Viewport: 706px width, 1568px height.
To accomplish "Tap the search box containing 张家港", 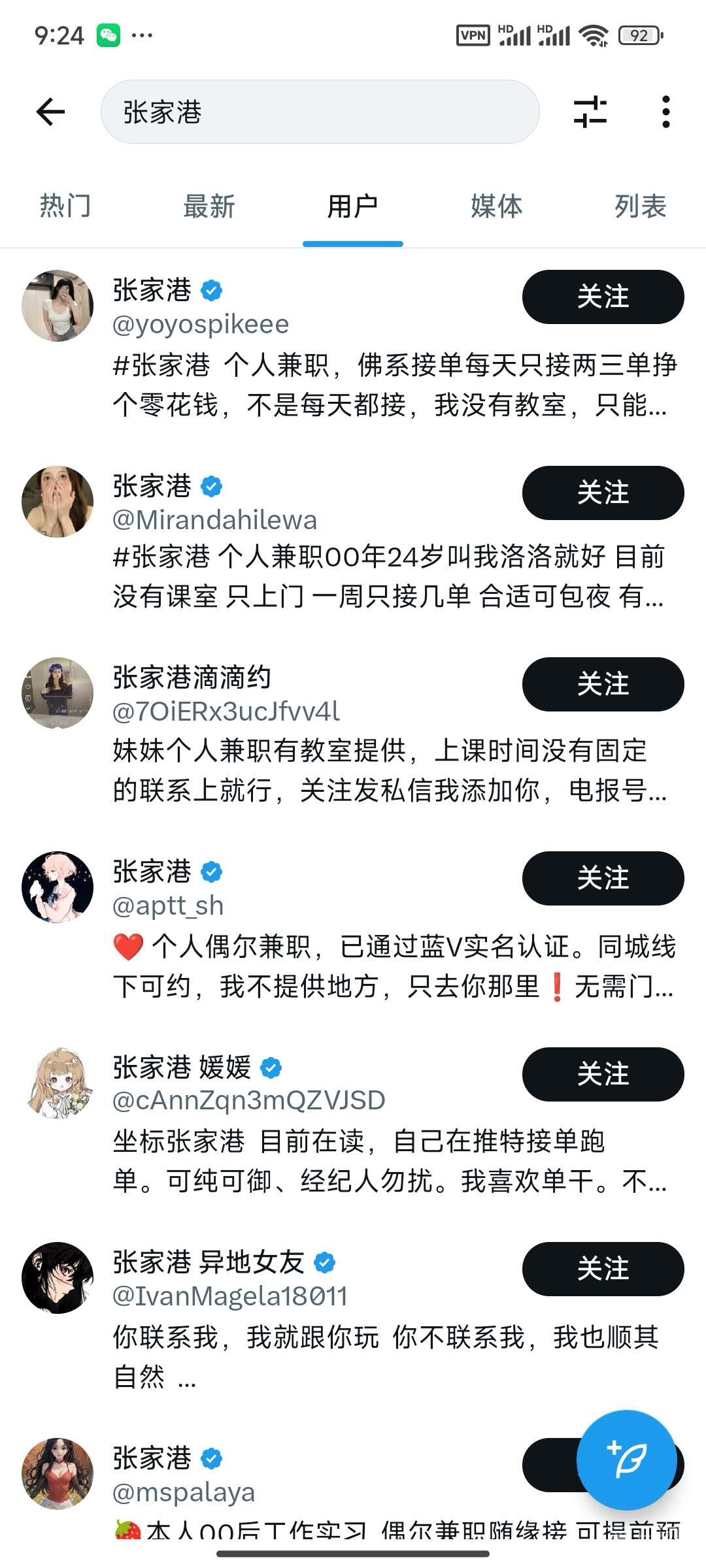I will coord(320,112).
